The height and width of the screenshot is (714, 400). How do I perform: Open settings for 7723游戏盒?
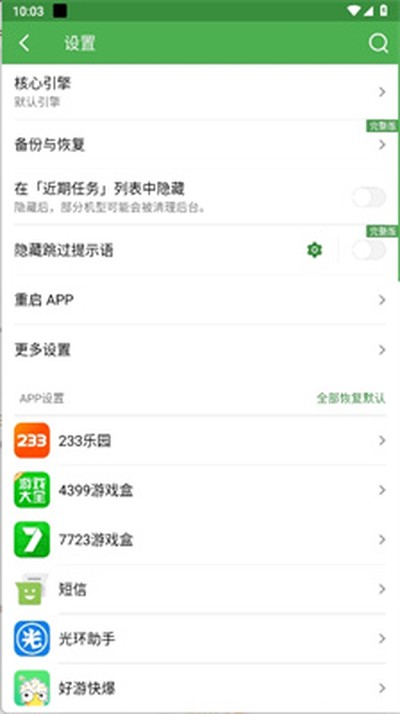(200, 540)
